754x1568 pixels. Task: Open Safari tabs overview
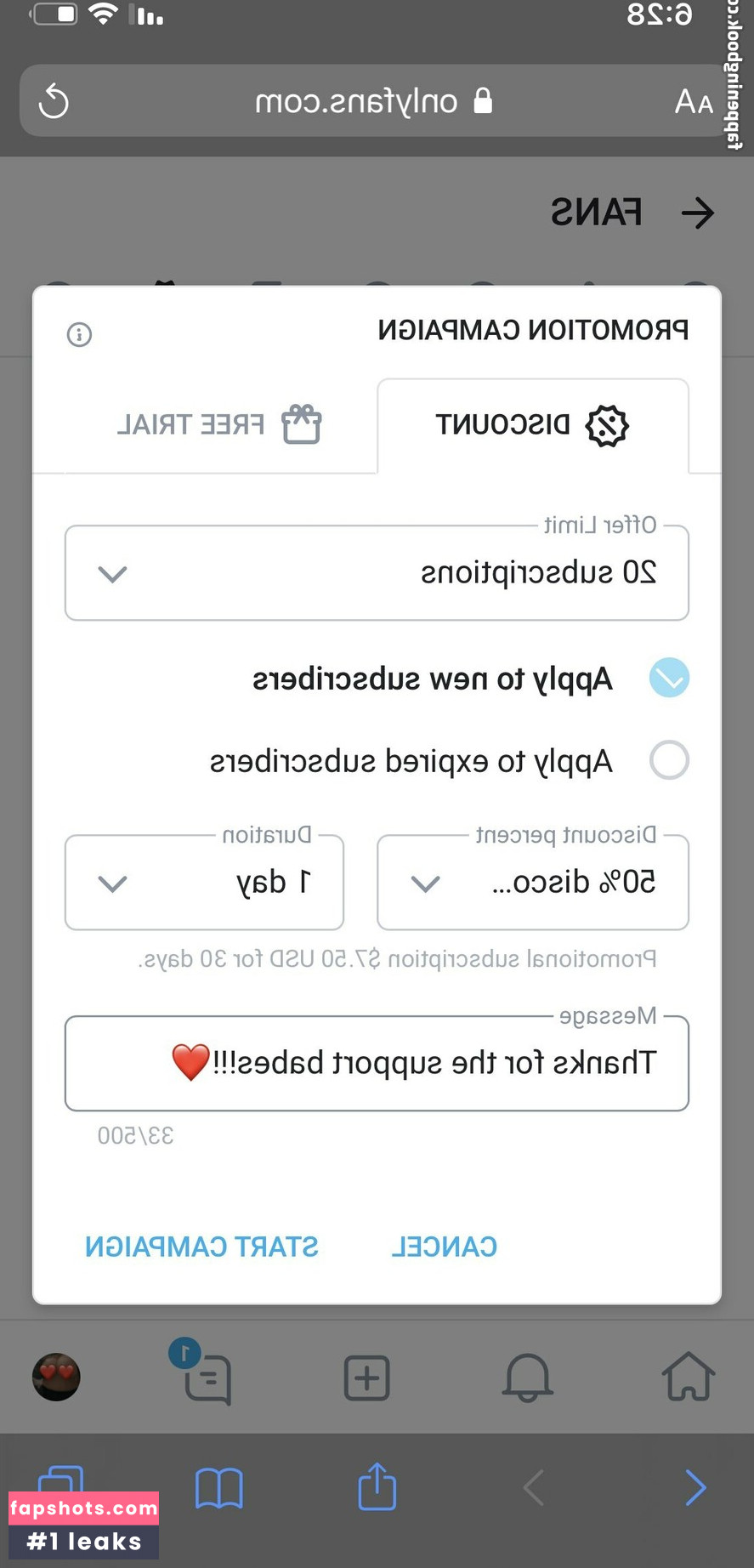click(61, 1478)
